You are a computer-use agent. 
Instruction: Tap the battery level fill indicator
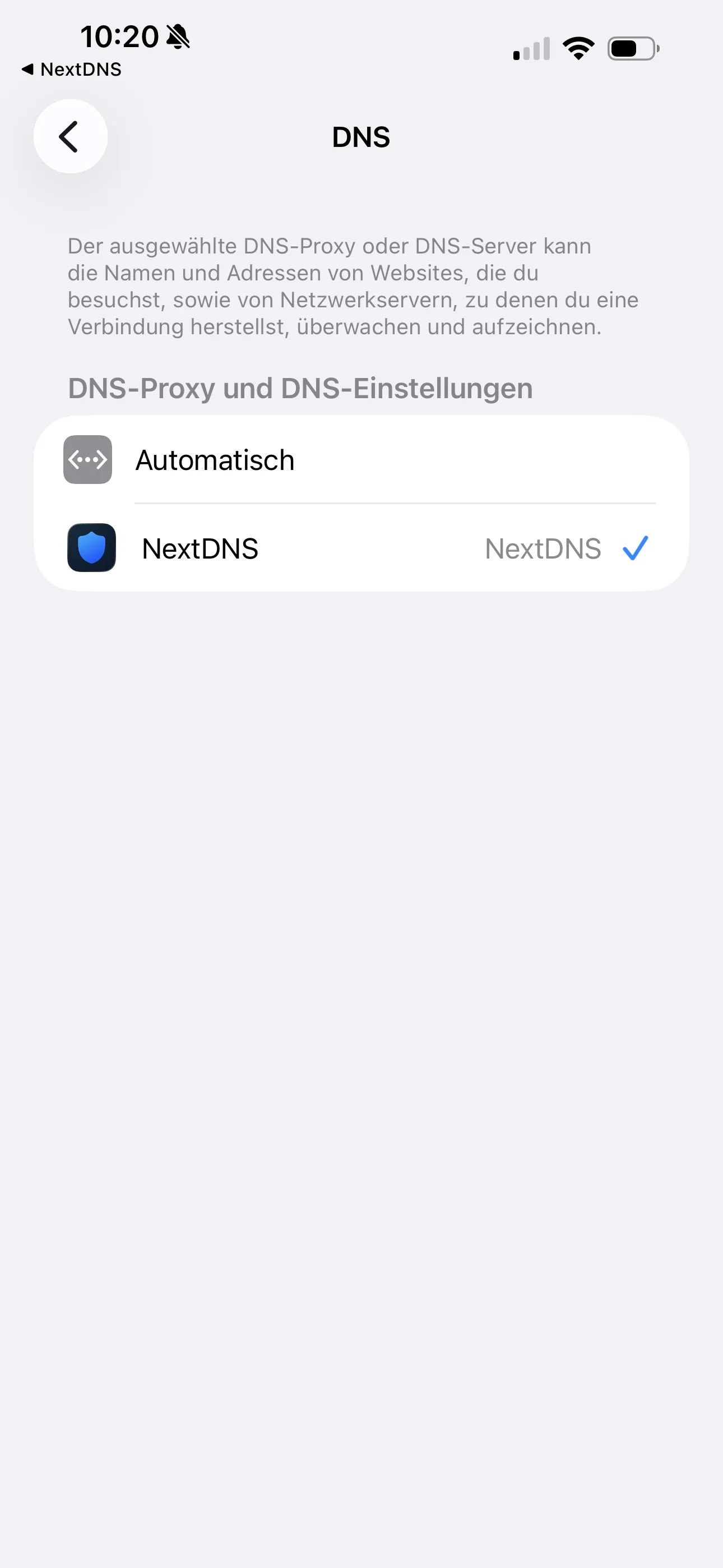point(625,48)
